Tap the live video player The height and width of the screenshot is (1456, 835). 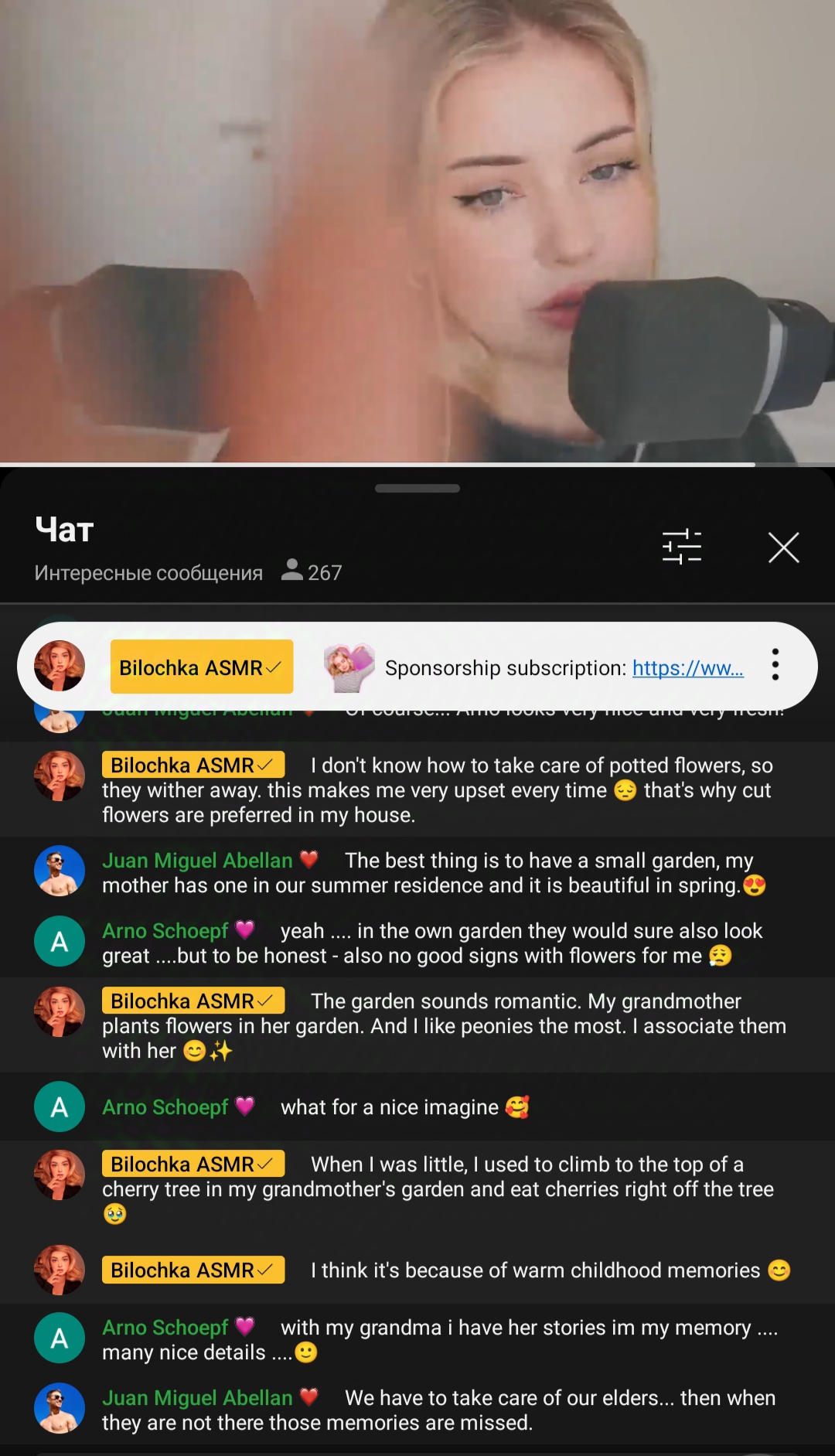(417, 231)
